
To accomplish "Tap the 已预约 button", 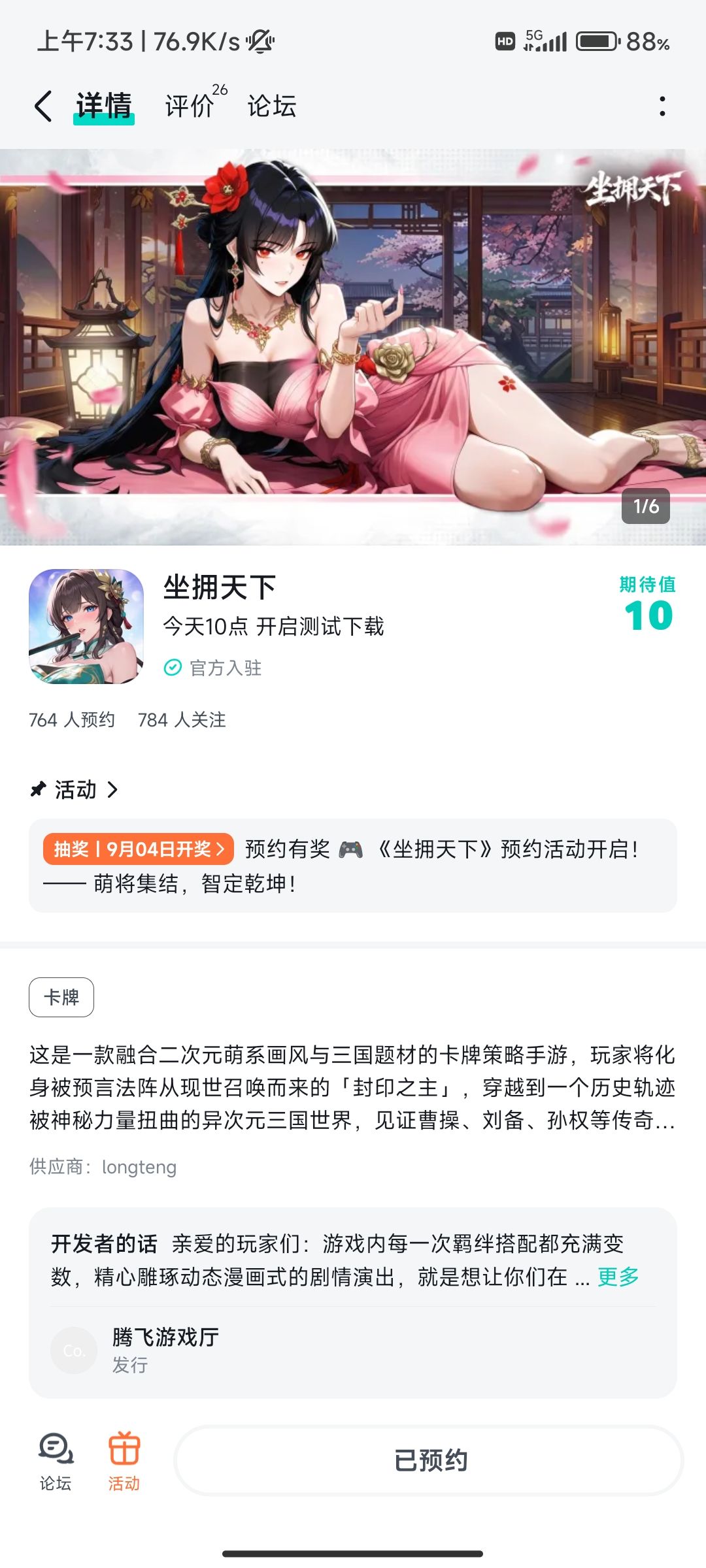I will (429, 1460).
